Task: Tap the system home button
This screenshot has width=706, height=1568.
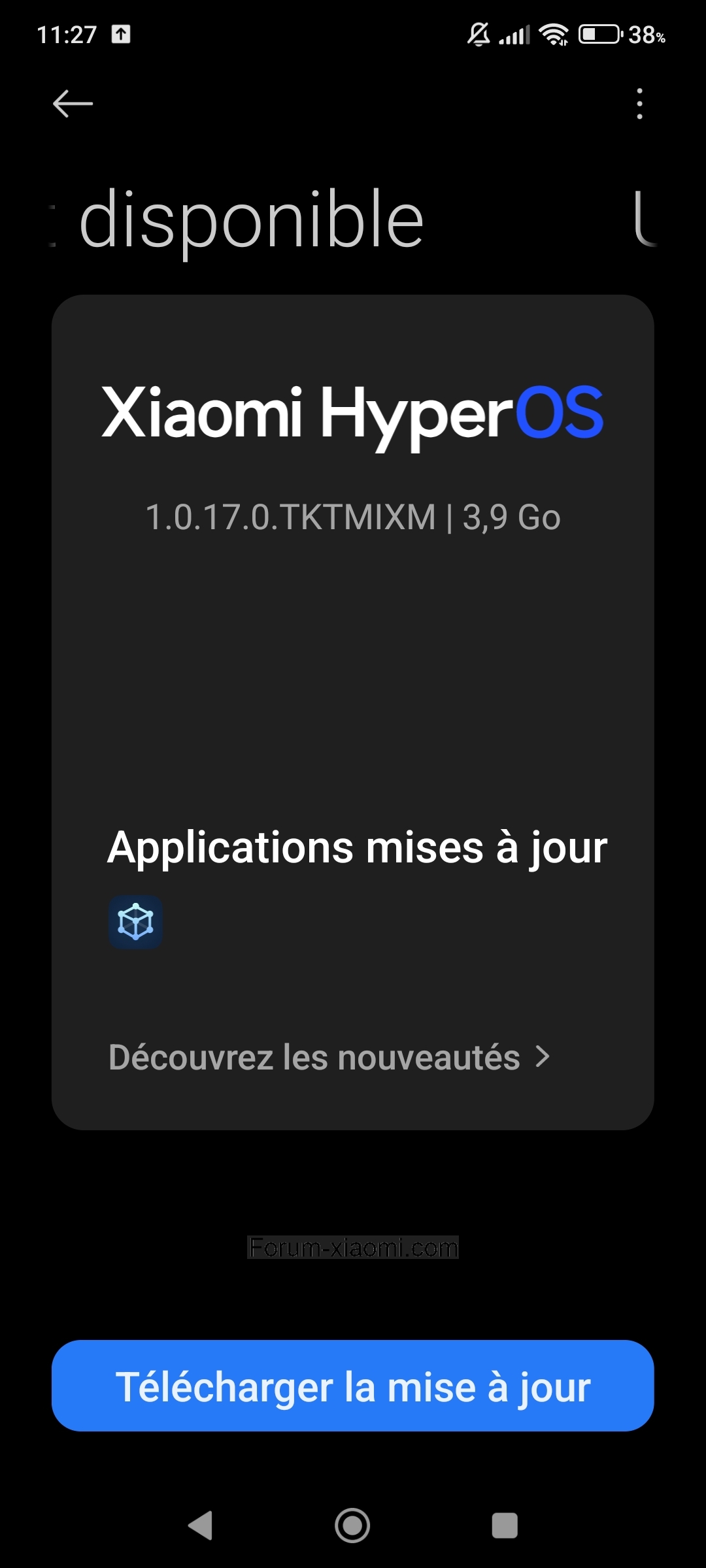Action: [x=352, y=1526]
